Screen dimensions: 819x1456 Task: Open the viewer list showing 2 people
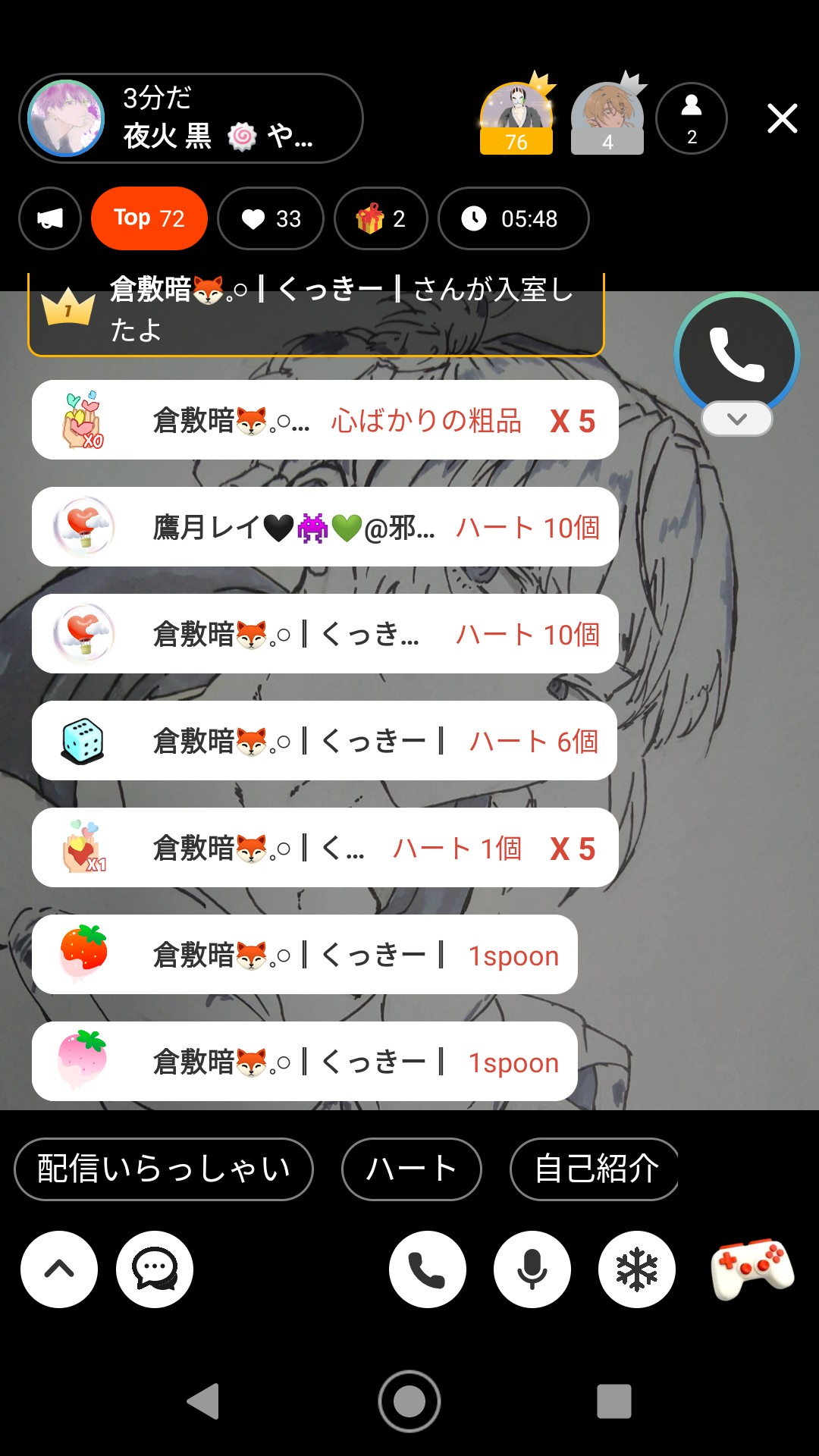691,118
